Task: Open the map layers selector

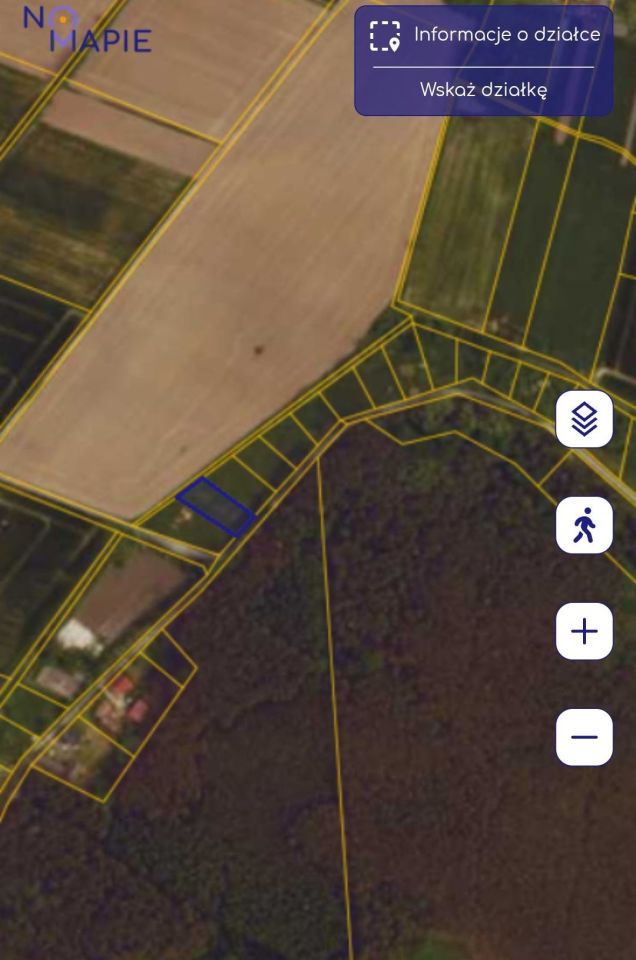Action: click(584, 419)
